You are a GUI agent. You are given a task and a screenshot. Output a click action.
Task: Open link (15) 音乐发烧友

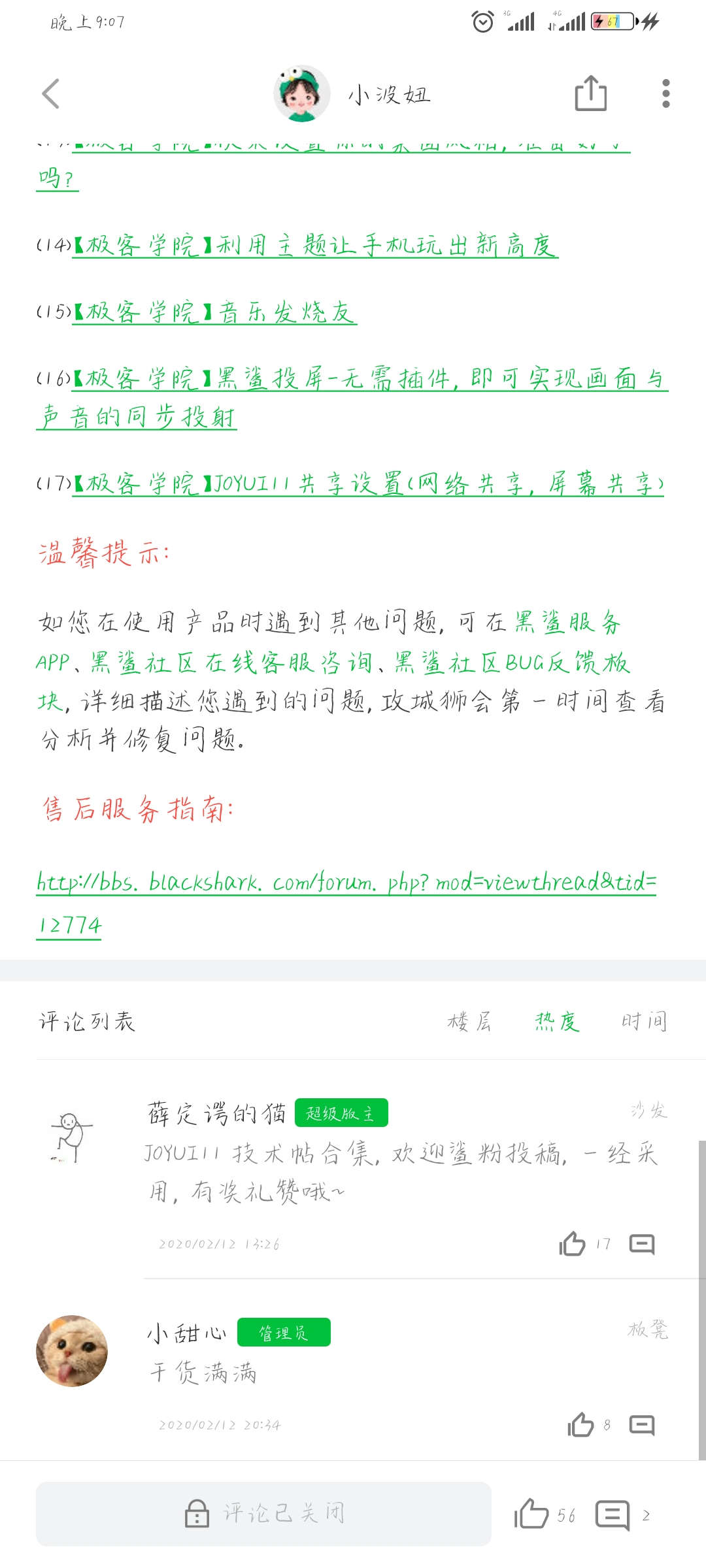point(214,312)
